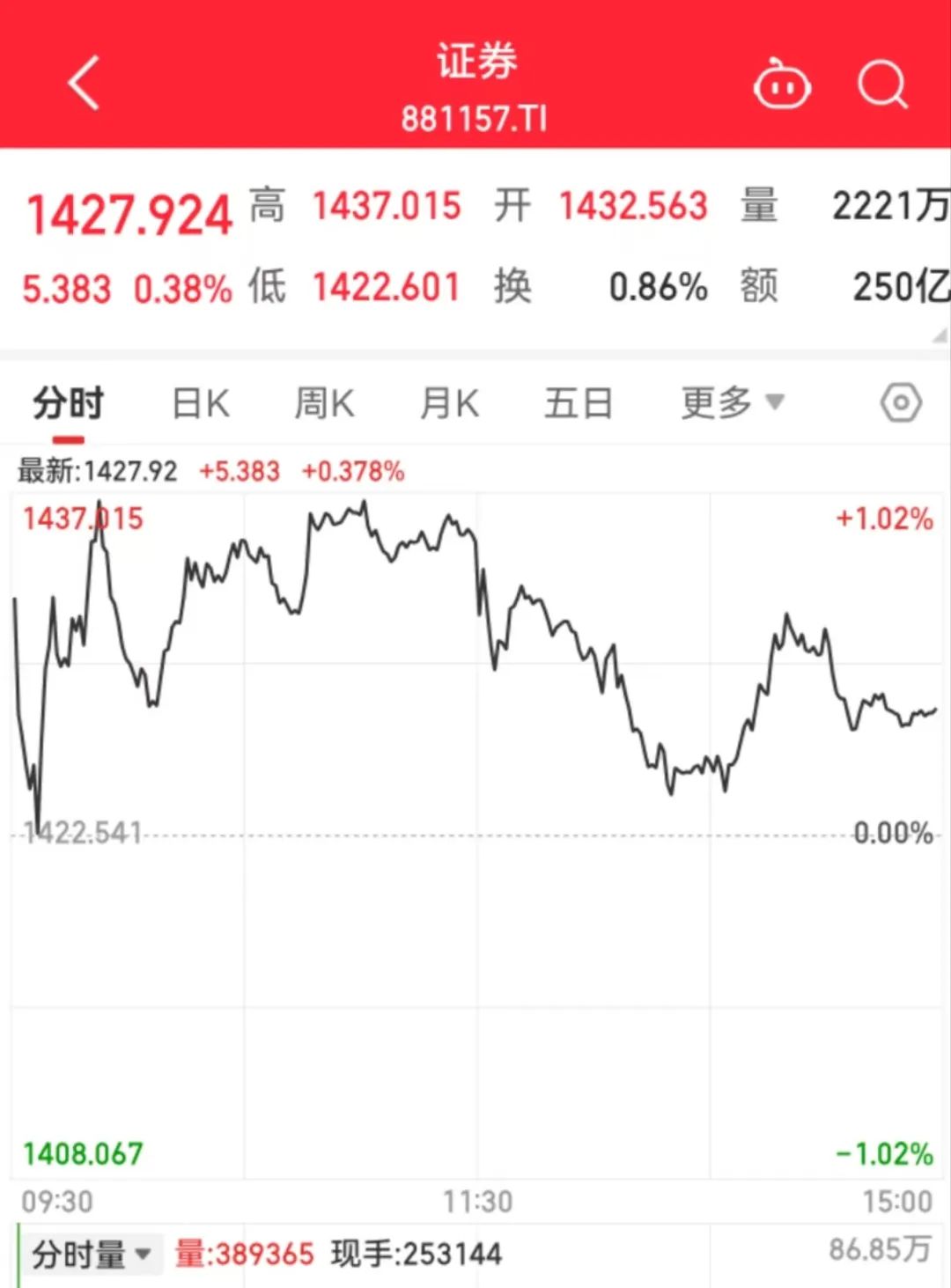
Task: Switch to the 五日 tab
Action: point(579,402)
